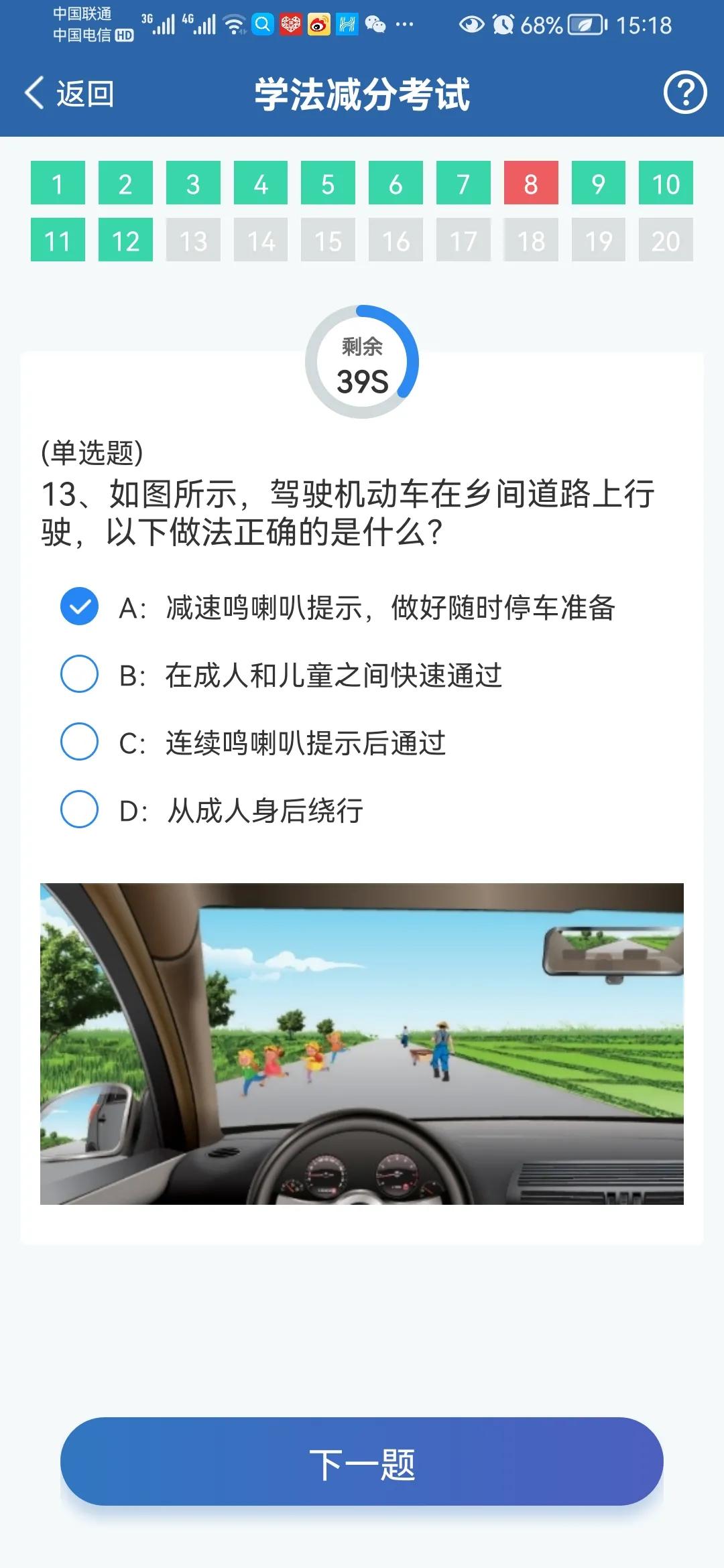This screenshot has width=724, height=1568.
Task: Choose option C: 连续鸣喇叭提示后通过
Action: pos(80,742)
